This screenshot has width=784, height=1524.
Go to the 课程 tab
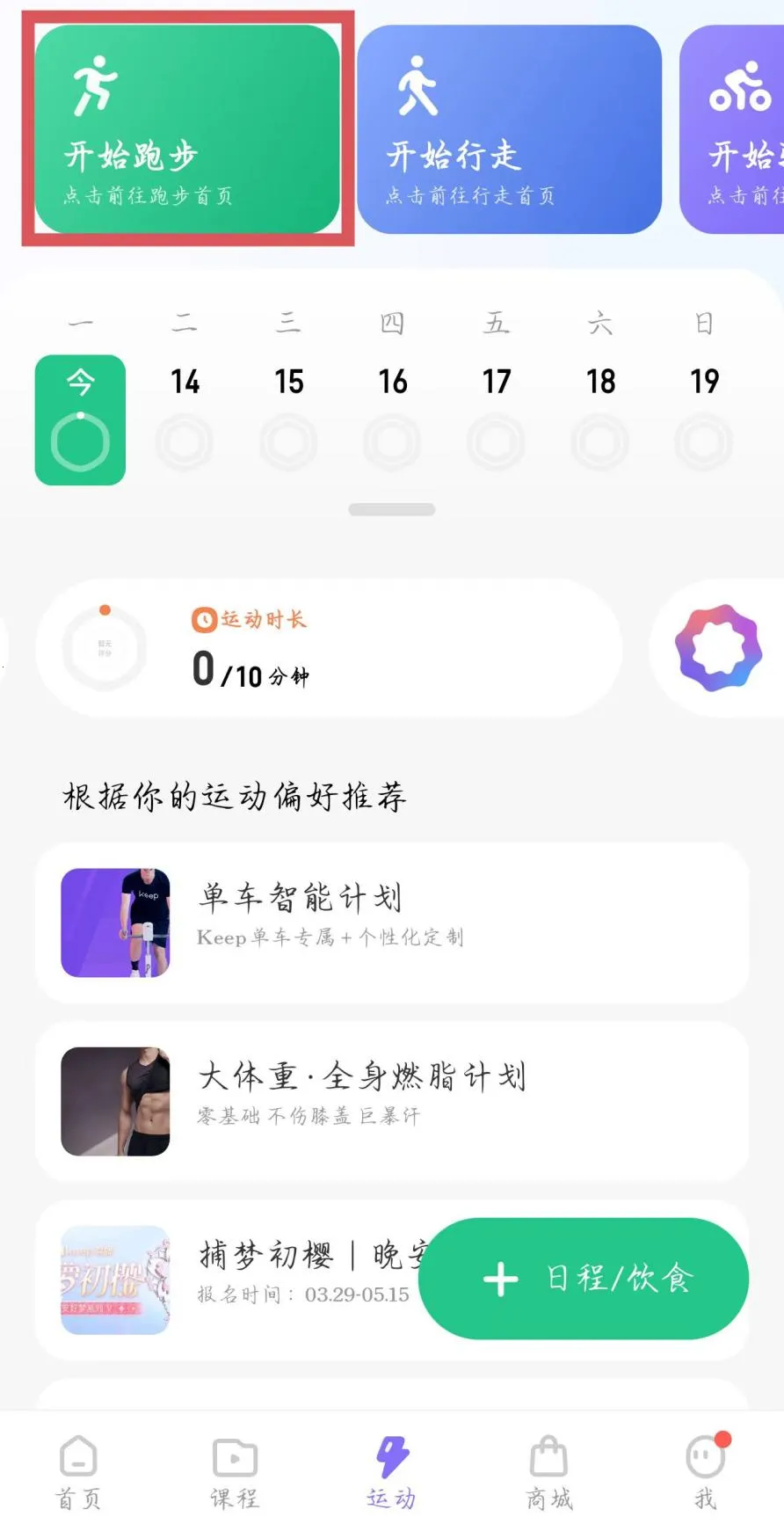(235, 1472)
